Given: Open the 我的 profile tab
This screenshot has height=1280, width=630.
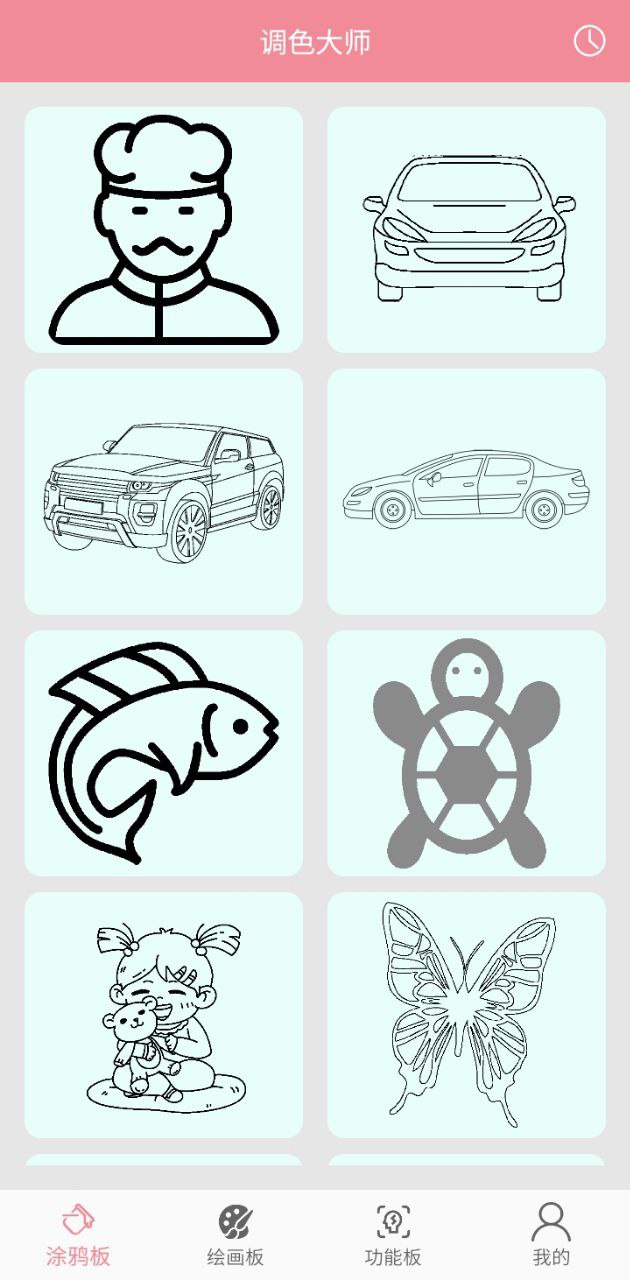Looking at the screenshot, I should click(x=551, y=1236).
